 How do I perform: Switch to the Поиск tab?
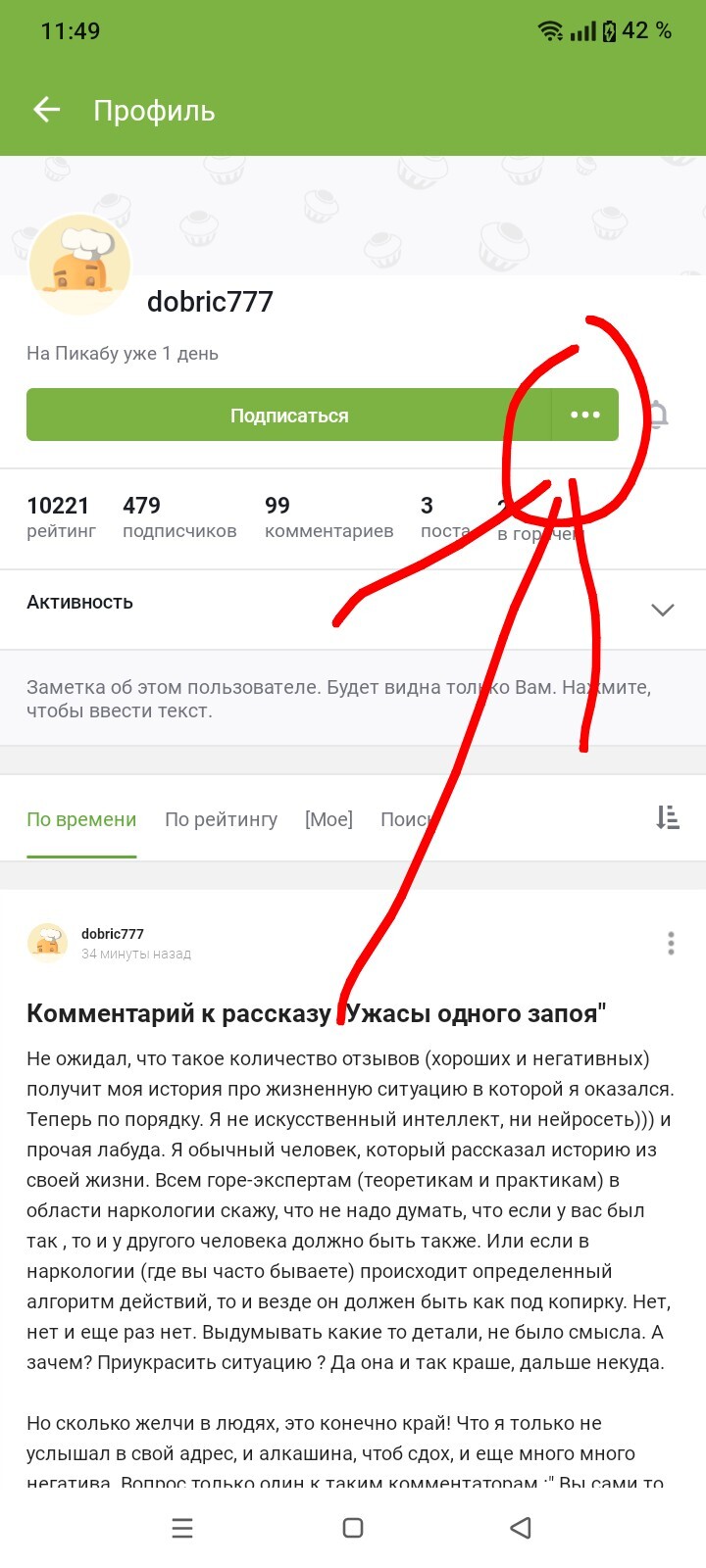[404, 819]
